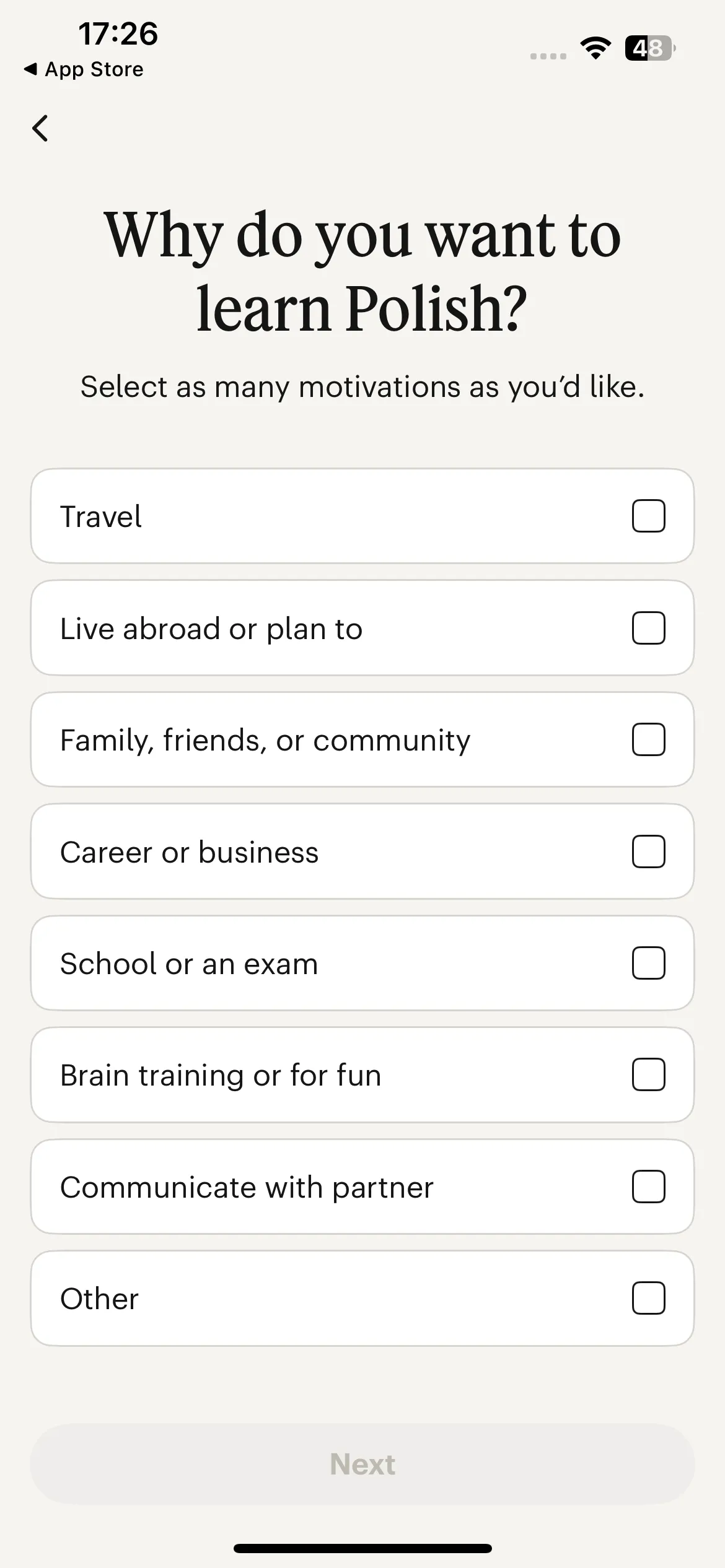This screenshot has height=1568, width=725.
Task: Choose Family, friends, or community
Action: (x=362, y=739)
